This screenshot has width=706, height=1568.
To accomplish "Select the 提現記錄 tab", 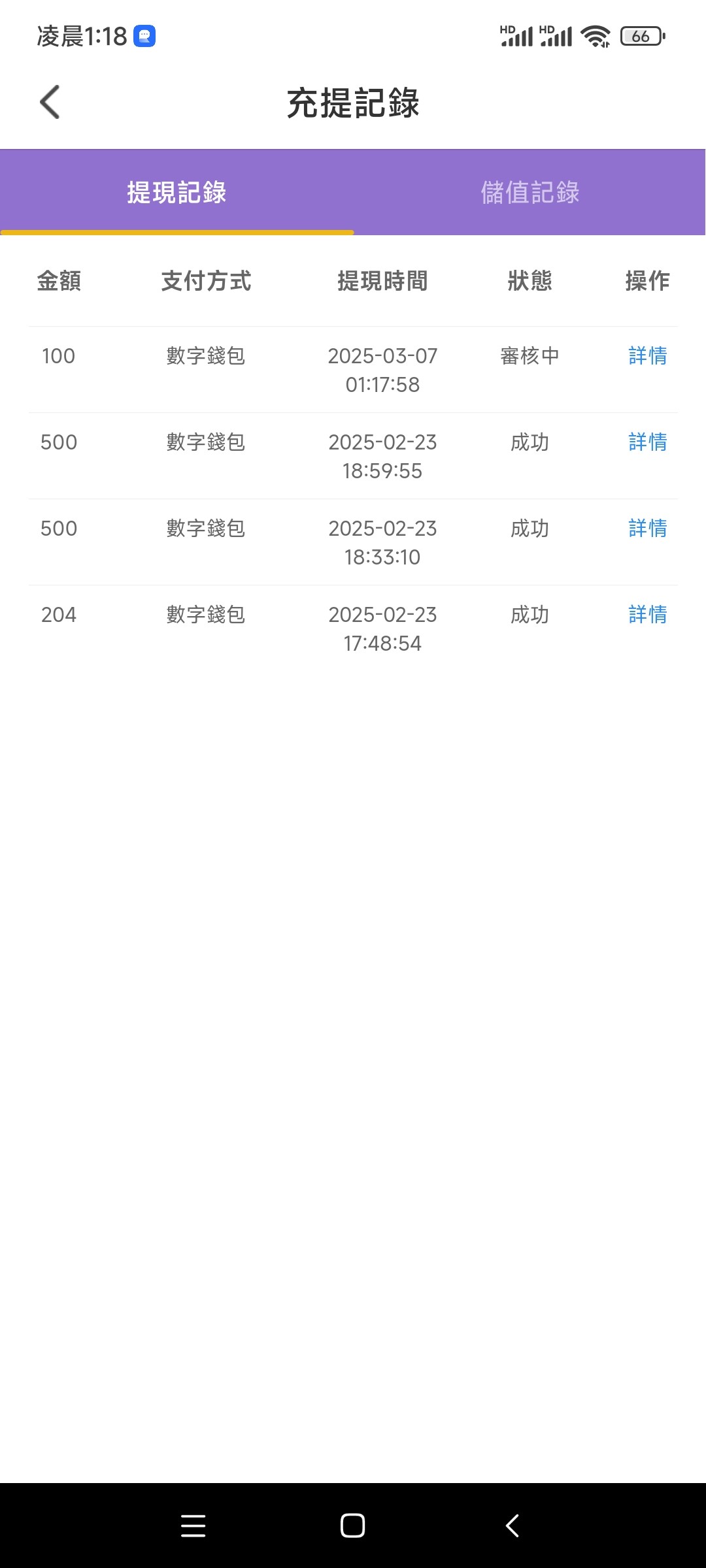I will tap(176, 193).
